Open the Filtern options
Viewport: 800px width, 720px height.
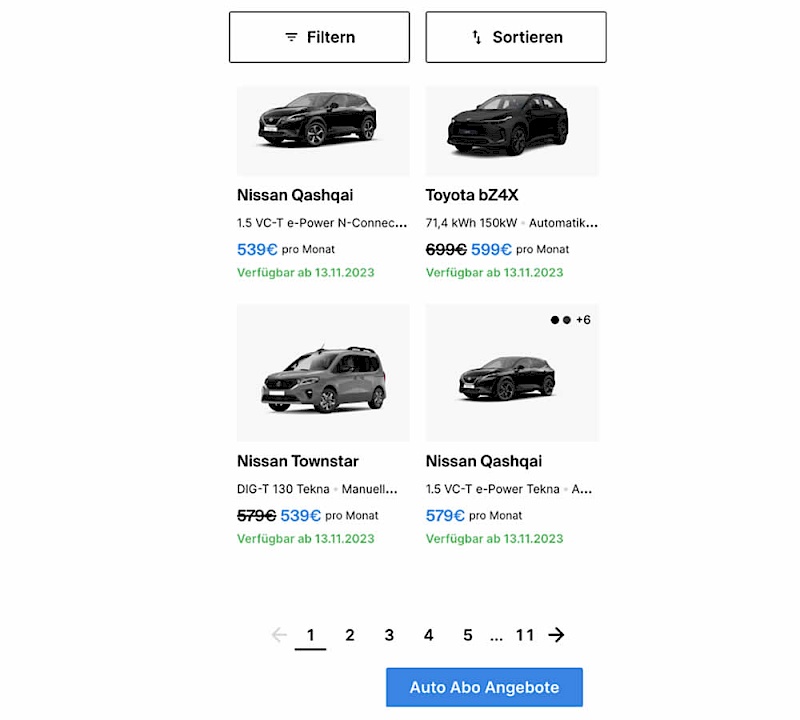pos(319,37)
